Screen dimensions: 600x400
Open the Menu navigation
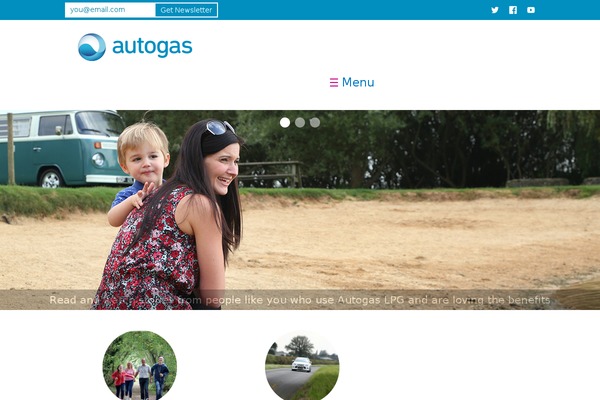[x=352, y=82]
